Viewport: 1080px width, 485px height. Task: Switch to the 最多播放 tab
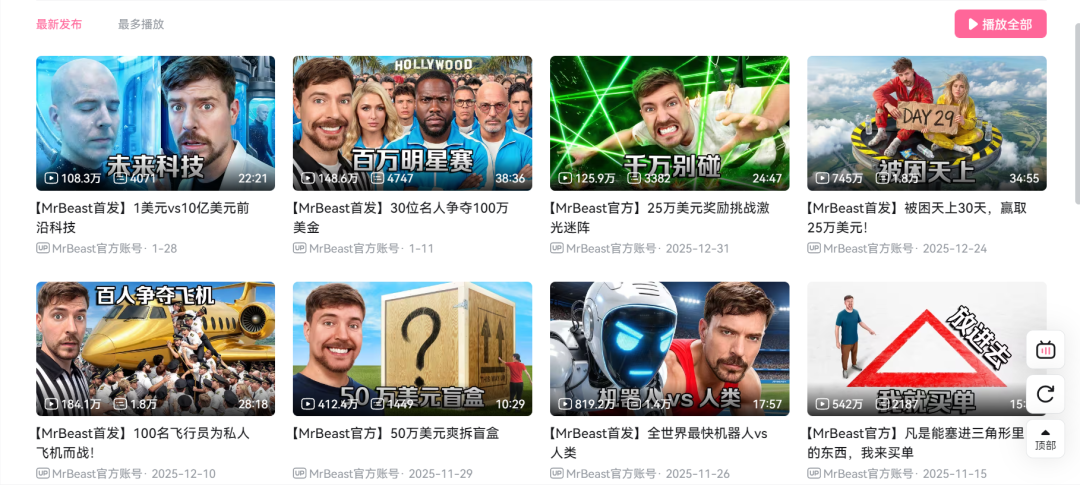coord(140,24)
